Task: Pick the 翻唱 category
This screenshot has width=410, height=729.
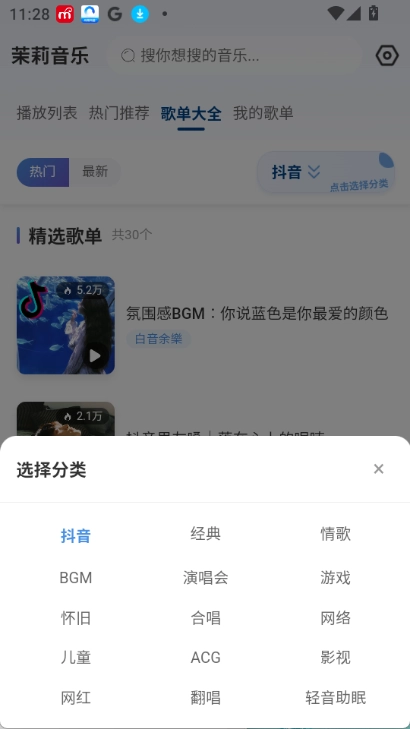Action: tap(205, 698)
